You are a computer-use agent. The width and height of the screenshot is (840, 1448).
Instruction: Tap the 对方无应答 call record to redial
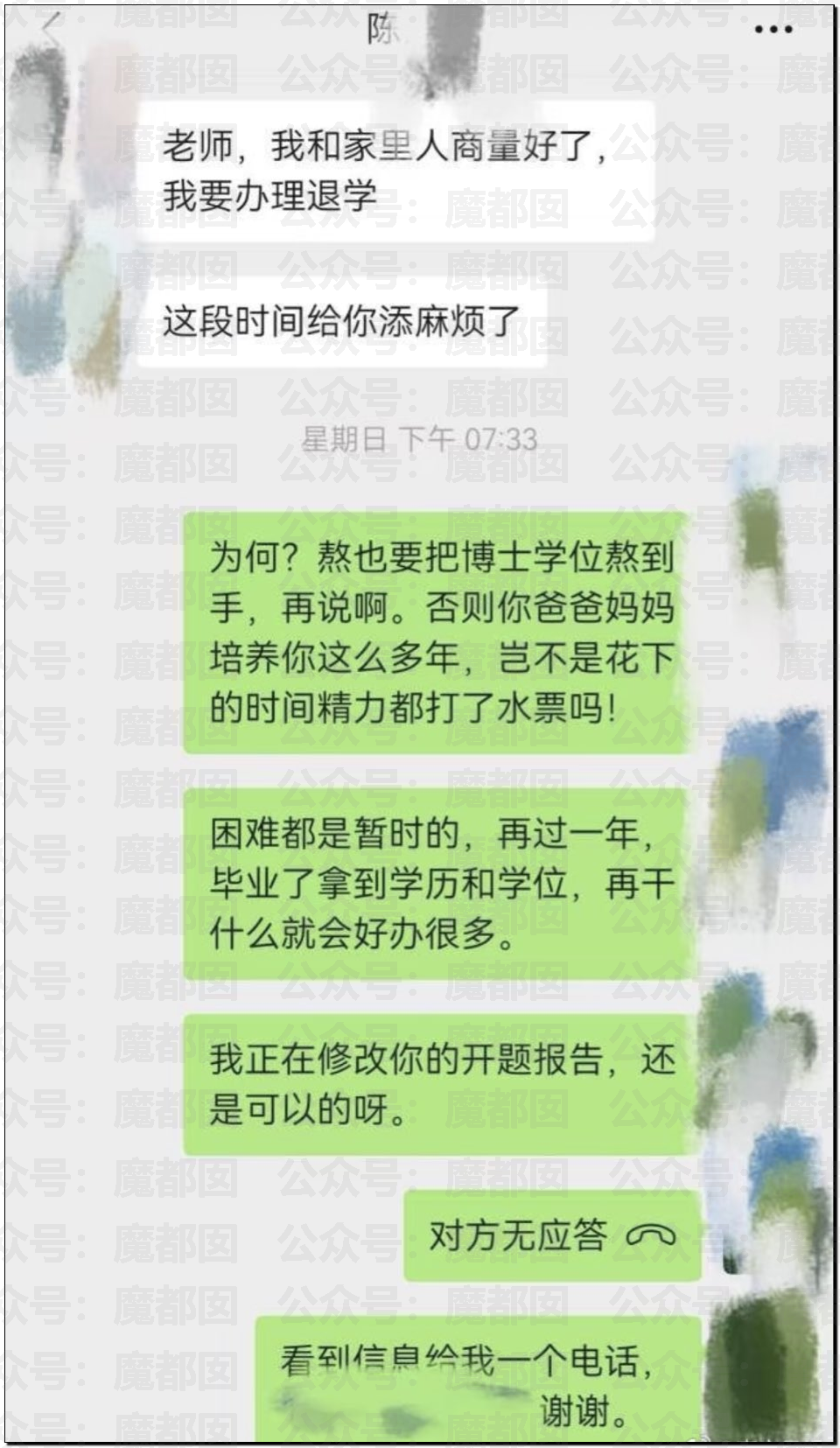(x=552, y=1235)
